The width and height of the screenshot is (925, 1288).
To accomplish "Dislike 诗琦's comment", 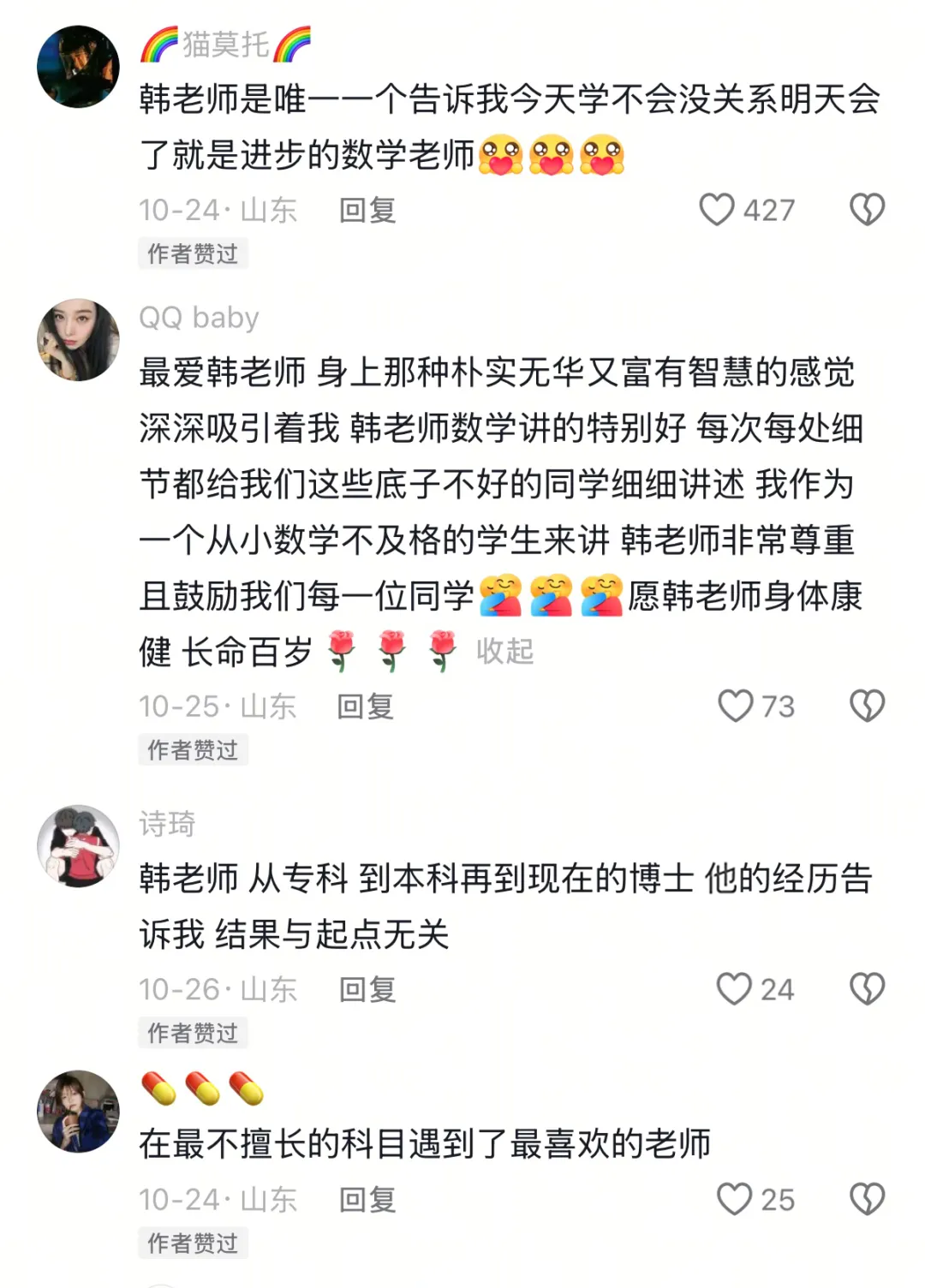I will pyautogui.click(x=867, y=989).
